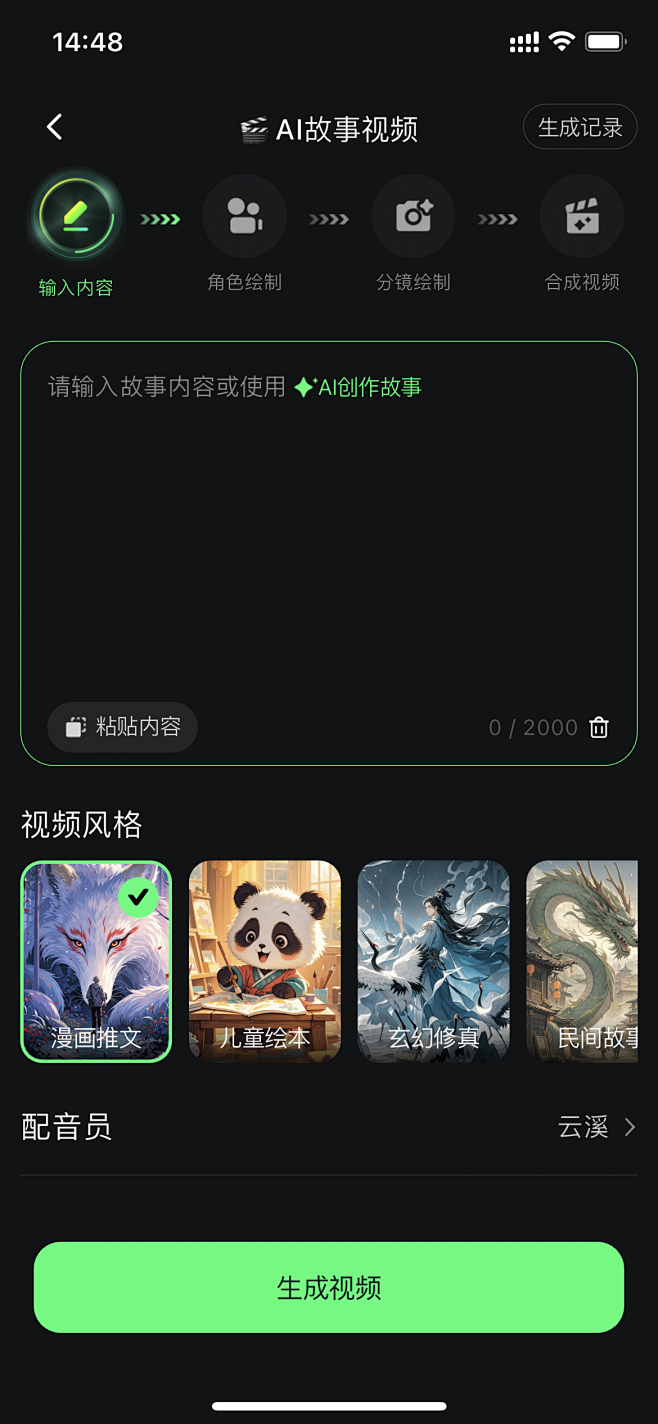Screen dimensions: 658x1424
Task: Choose the 儿童绘本 video style
Action: [265, 960]
